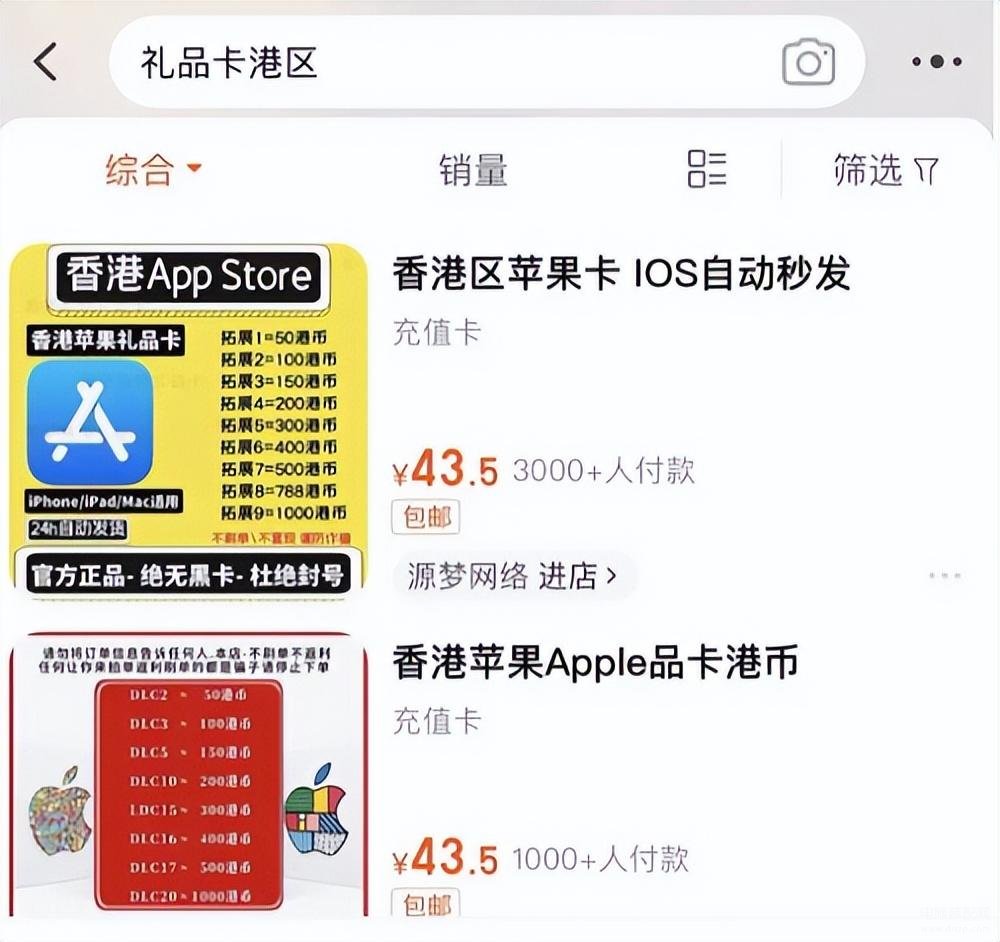Open 香港苹果Apple品卡港币 product
This screenshot has height=942, width=1000.
pyautogui.click(x=595, y=662)
